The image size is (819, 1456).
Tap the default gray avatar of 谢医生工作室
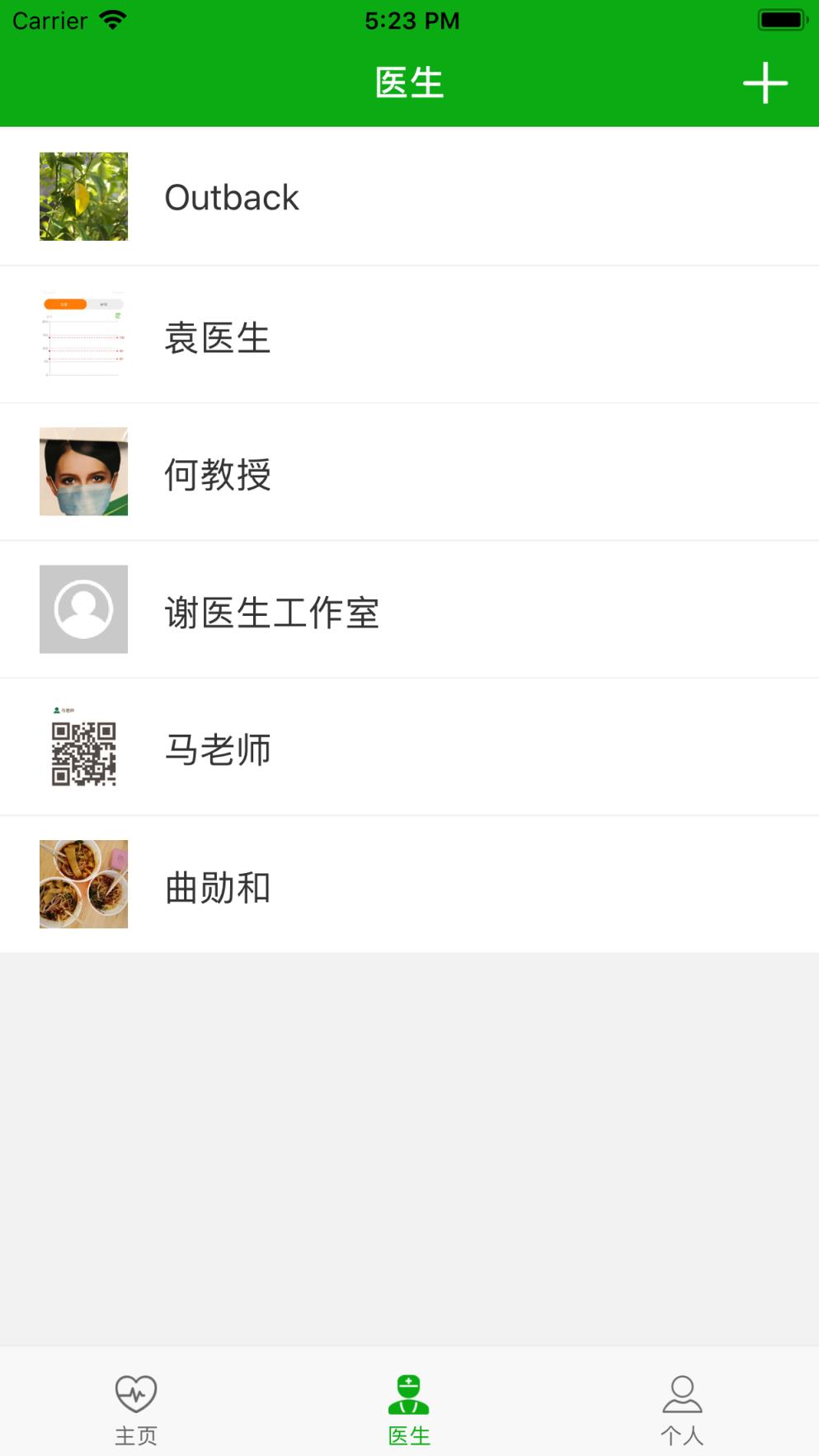point(83,608)
